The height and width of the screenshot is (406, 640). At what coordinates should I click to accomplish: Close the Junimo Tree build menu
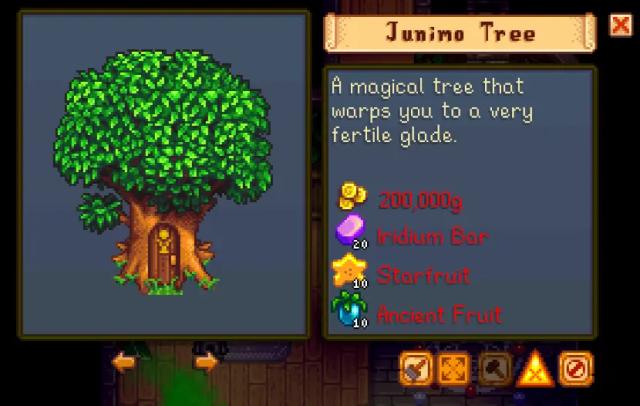621,25
